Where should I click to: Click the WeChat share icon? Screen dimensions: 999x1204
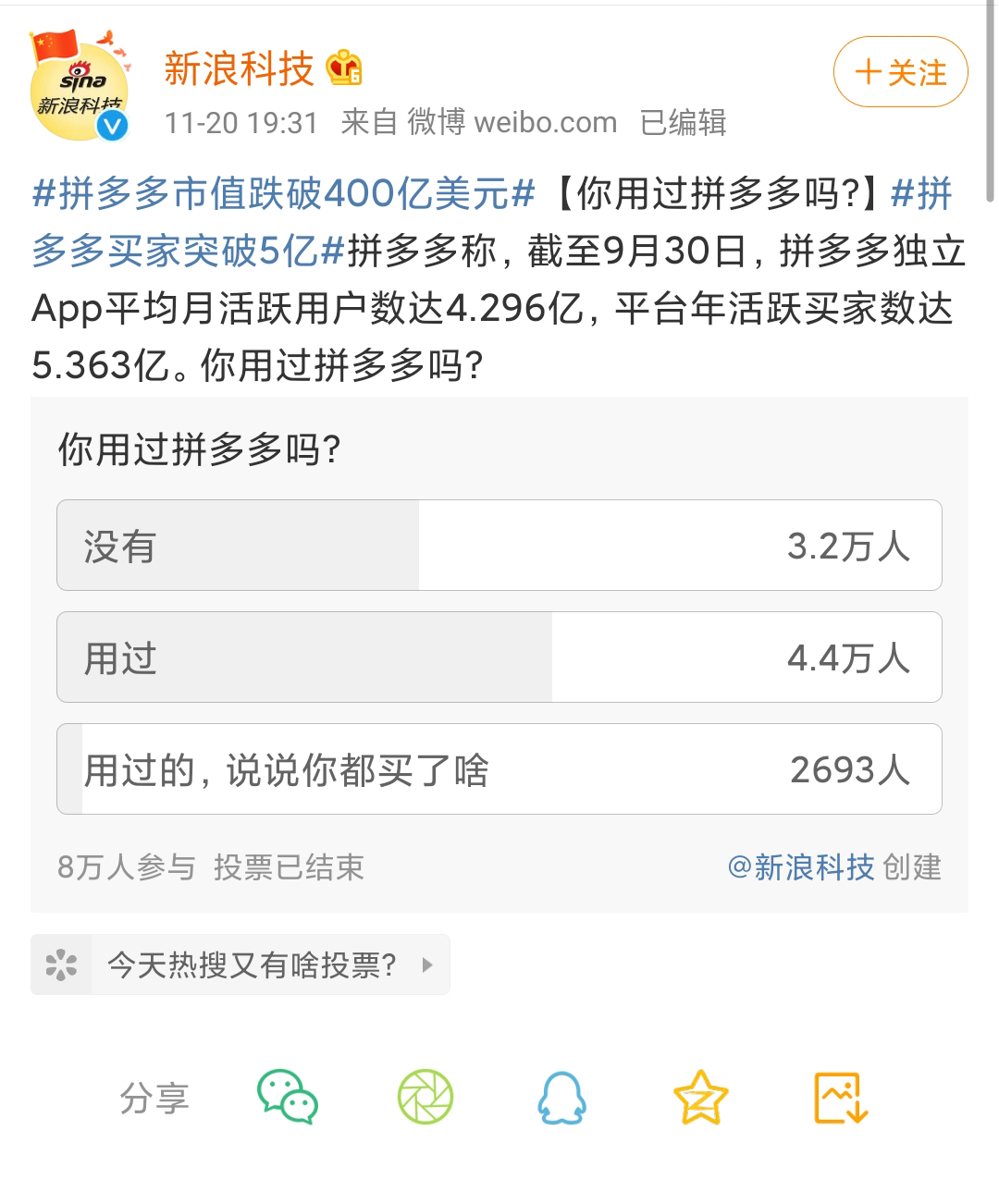point(288,1099)
